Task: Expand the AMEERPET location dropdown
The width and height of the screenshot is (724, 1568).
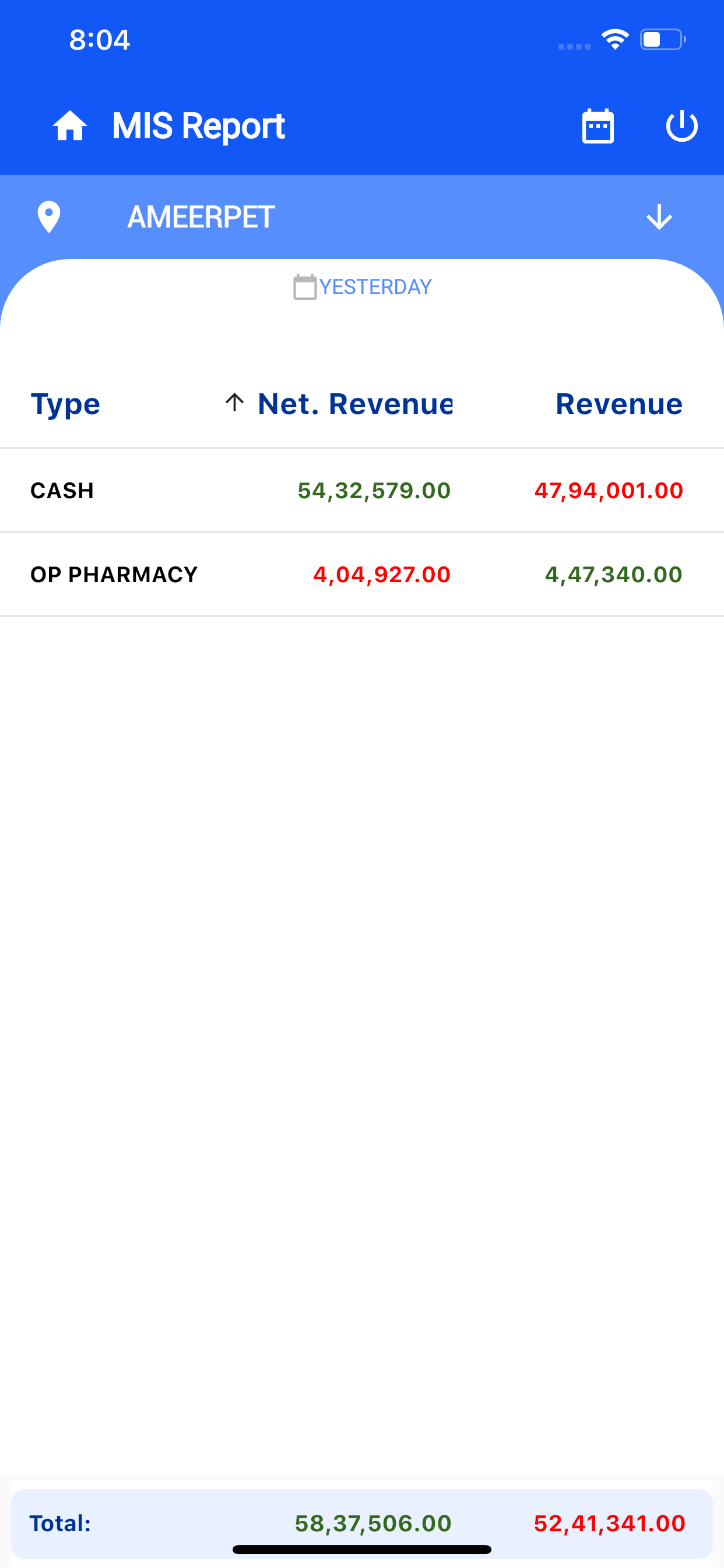Action: (659, 218)
